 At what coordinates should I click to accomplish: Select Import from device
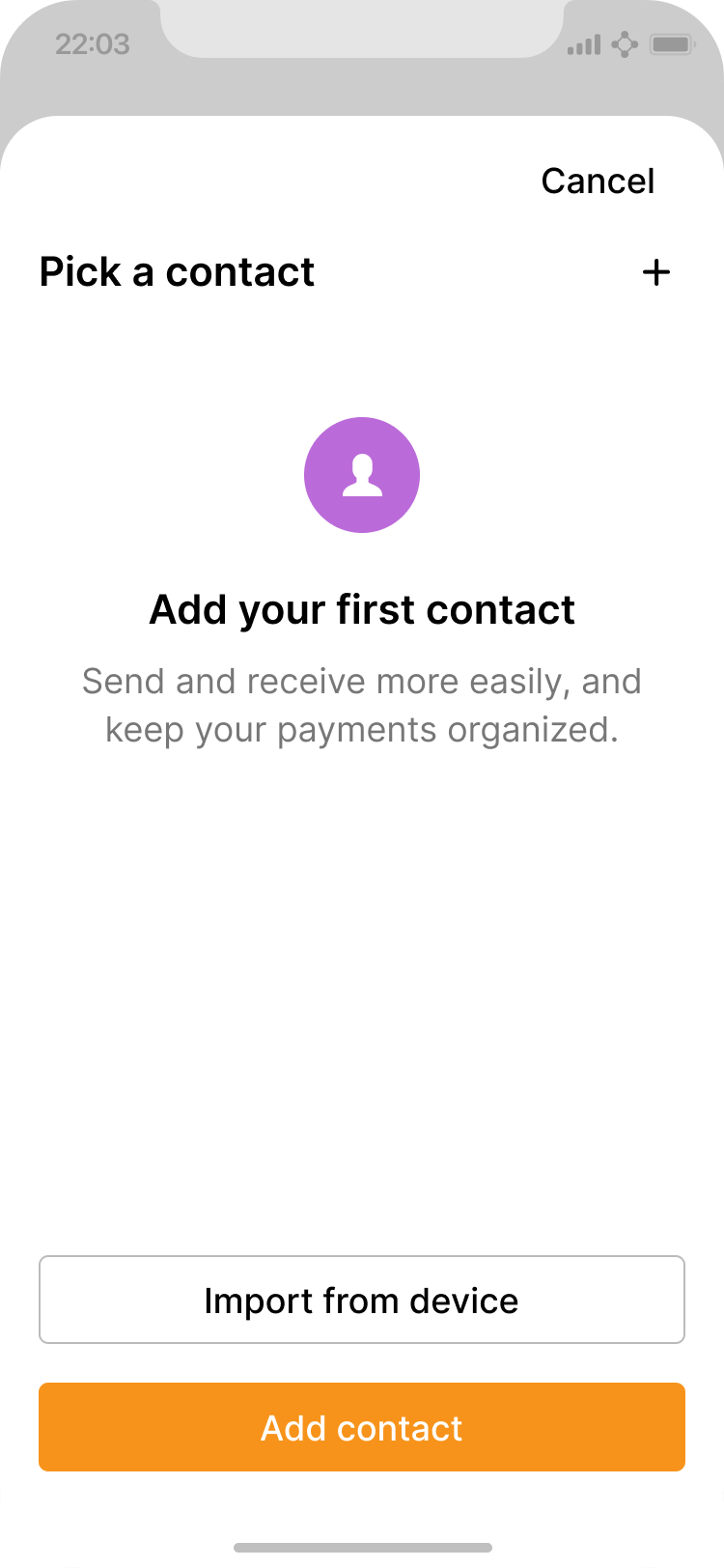[x=362, y=1300]
